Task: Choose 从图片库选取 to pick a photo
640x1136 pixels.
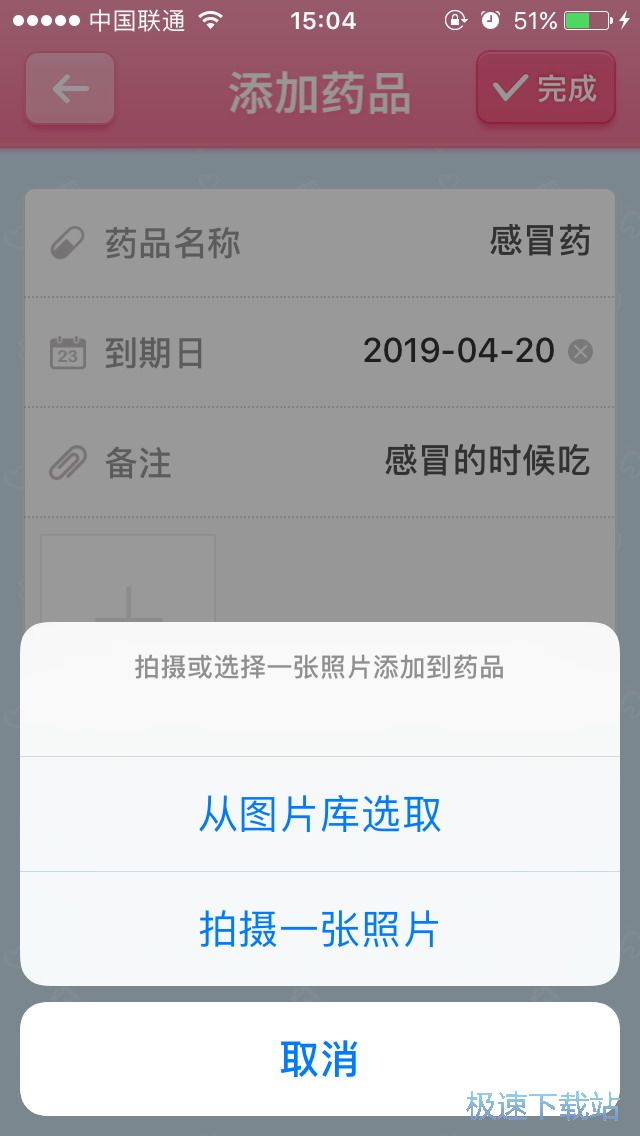Action: pyautogui.click(x=320, y=815)
